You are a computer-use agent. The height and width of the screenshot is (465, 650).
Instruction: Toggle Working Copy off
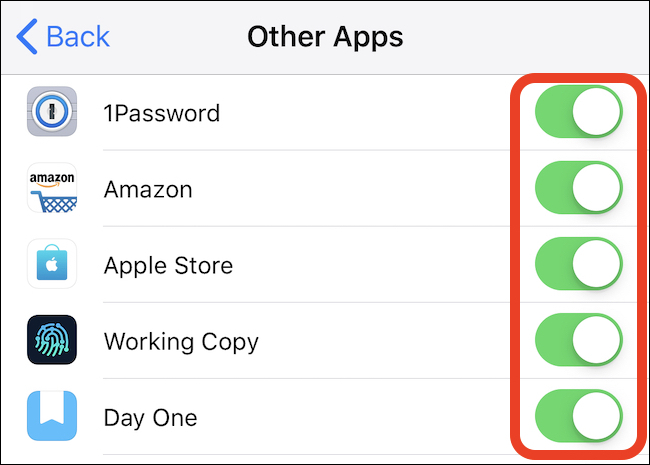tap(579, 341)
